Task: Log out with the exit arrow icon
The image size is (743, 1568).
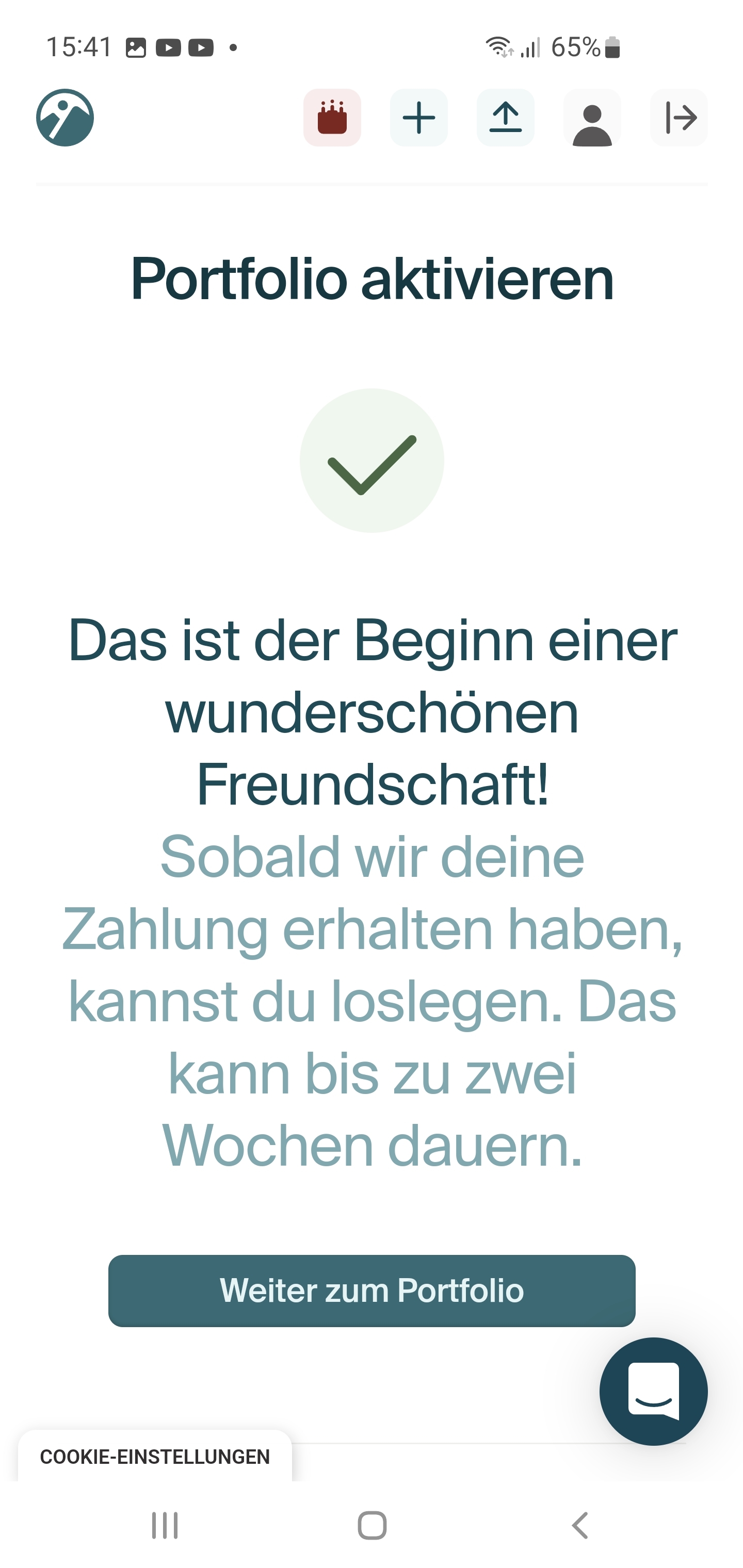Action: click(x=679, y=118)
